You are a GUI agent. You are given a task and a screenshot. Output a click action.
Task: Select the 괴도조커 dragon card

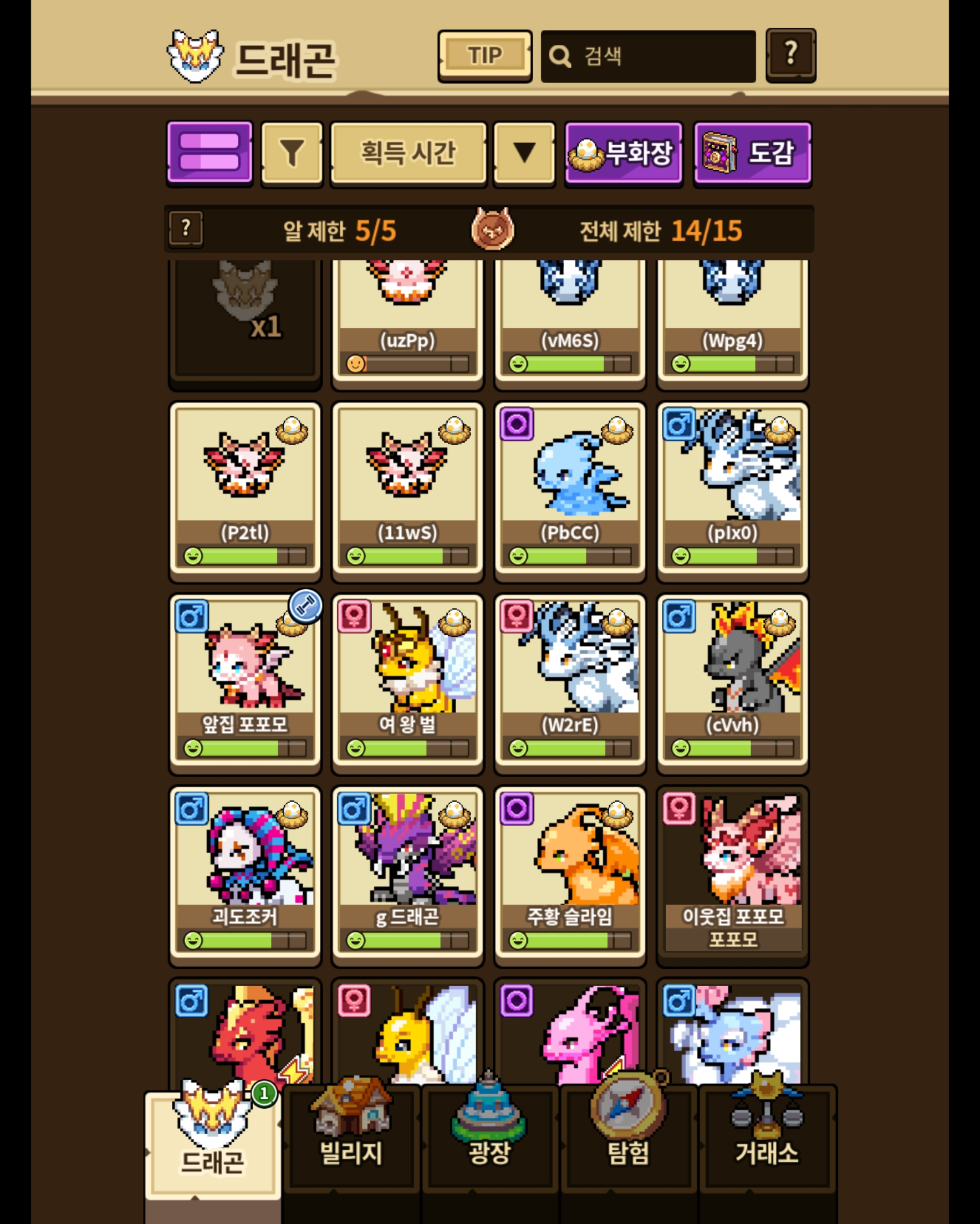[x=246, y=876]
